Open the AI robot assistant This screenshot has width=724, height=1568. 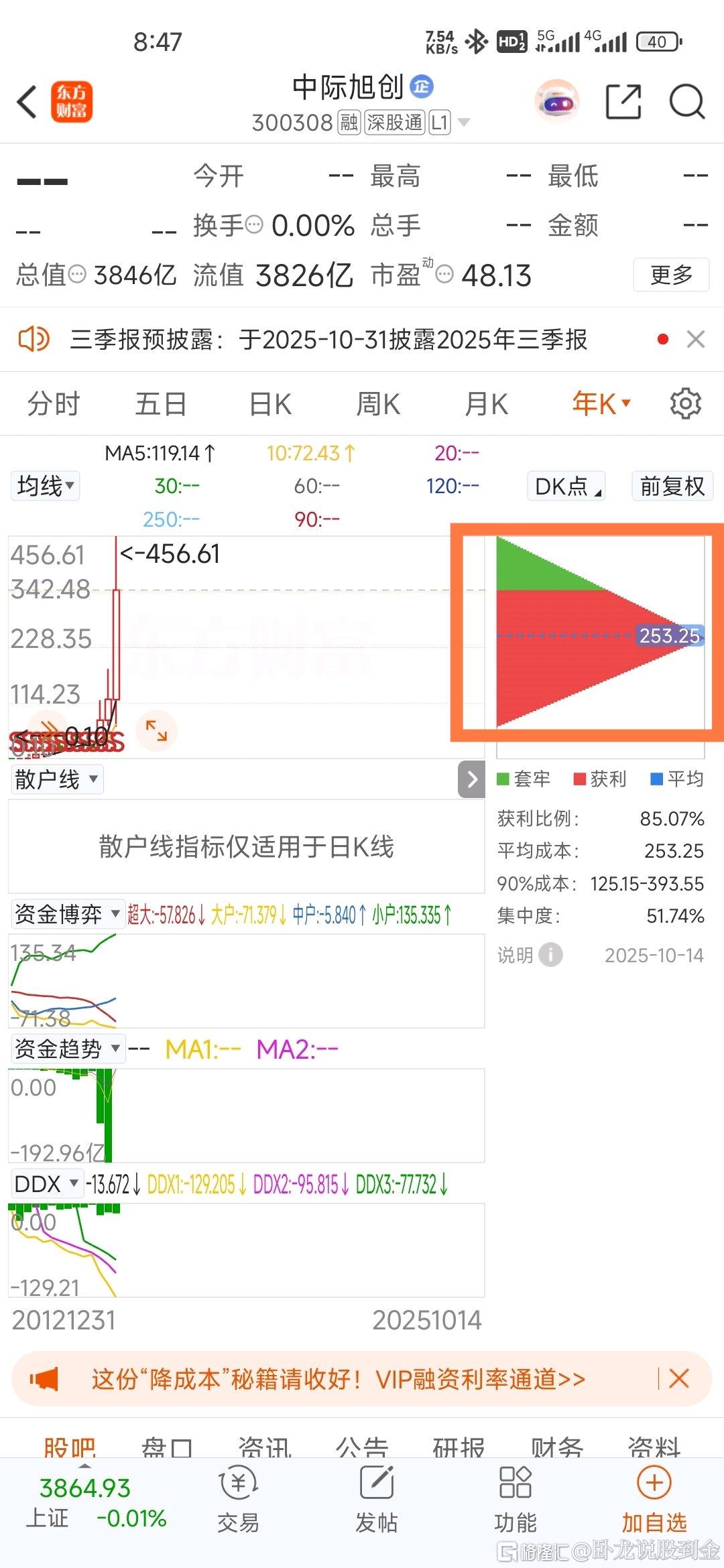(556, 103)
